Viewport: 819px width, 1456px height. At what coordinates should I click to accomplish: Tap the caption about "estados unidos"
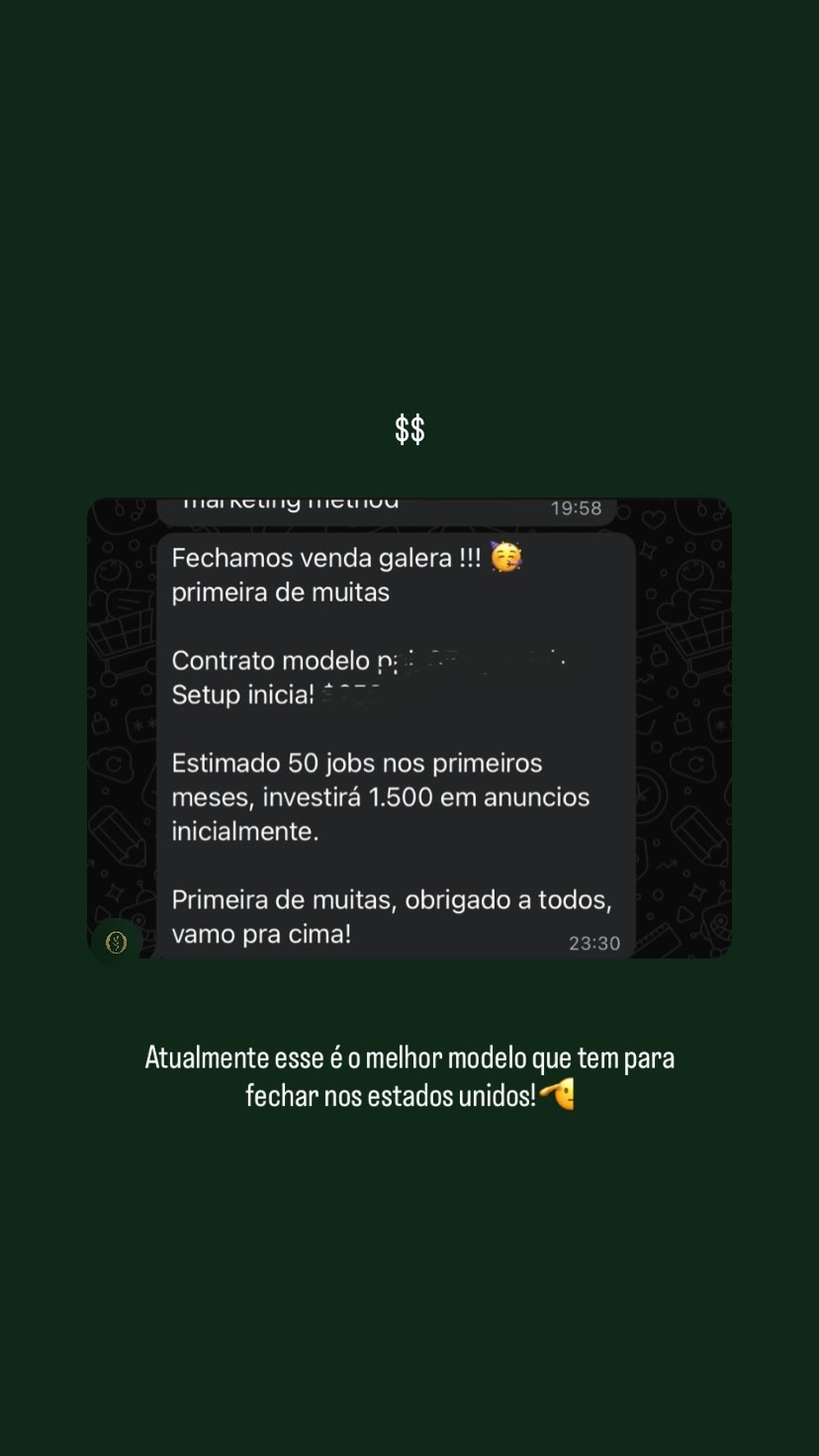click(x=409, y=1076)
